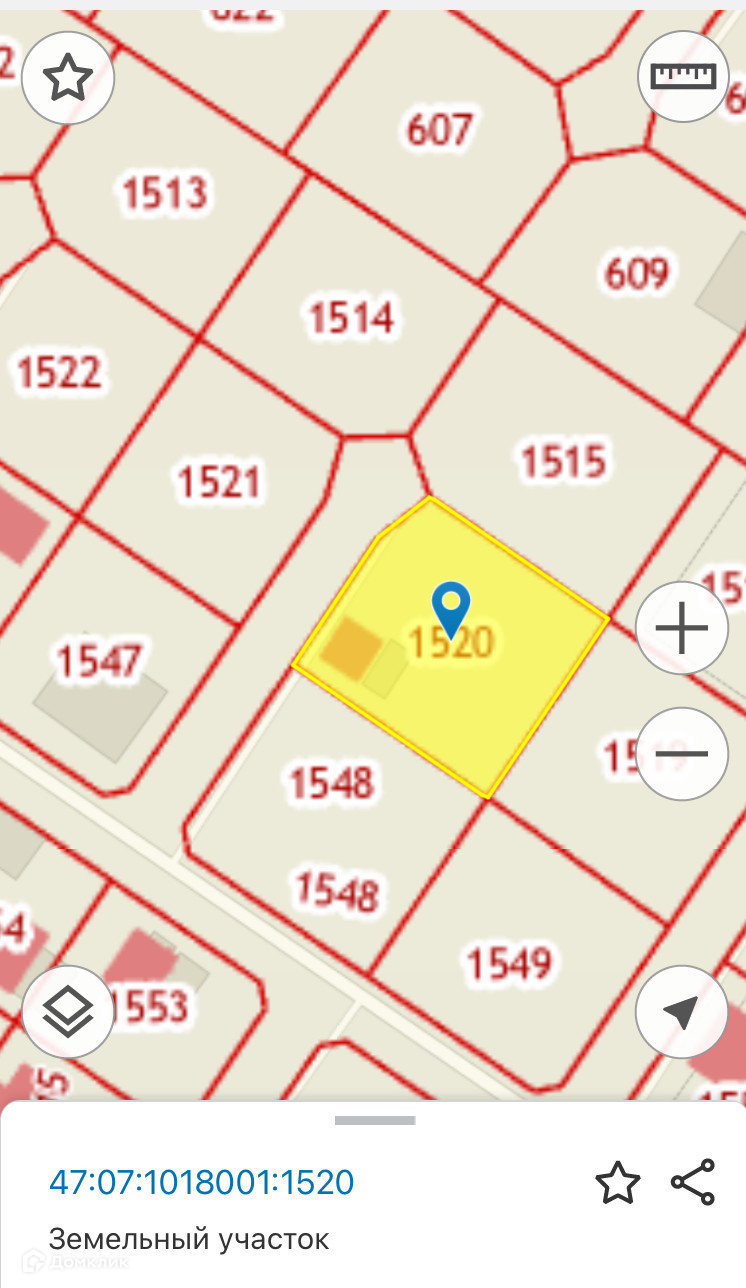
Task: Activate the ruler measurement tool
Action: coord(684,77)
